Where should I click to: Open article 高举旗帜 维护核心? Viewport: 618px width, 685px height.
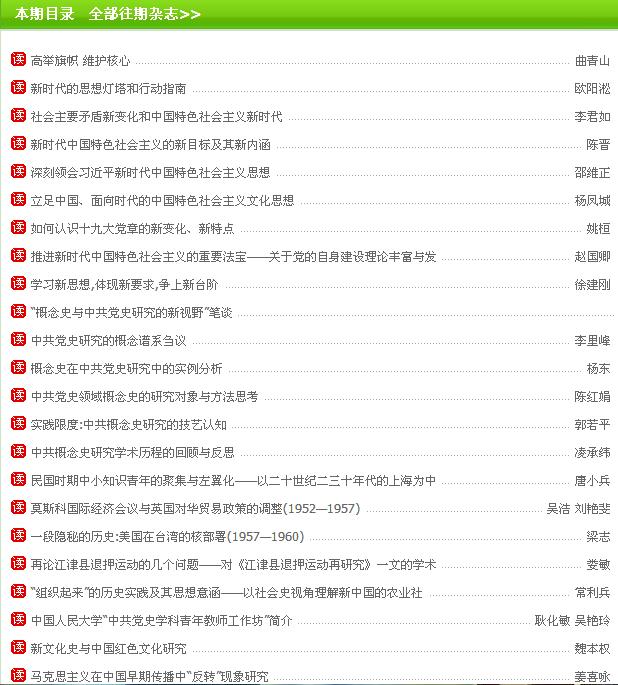[80, 61]
